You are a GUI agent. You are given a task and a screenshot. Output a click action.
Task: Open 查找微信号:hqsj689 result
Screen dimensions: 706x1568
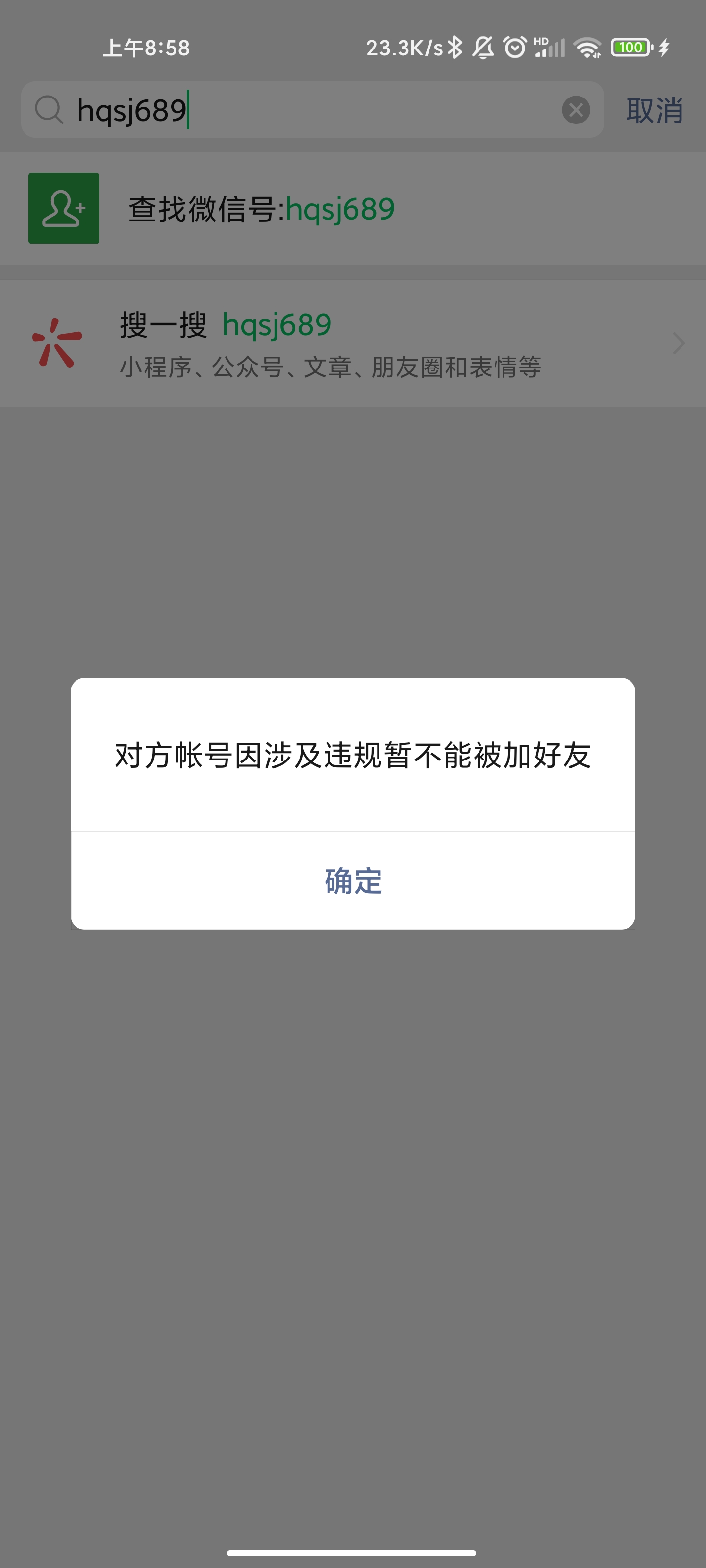pyautogui.click(x=353, y=209)
